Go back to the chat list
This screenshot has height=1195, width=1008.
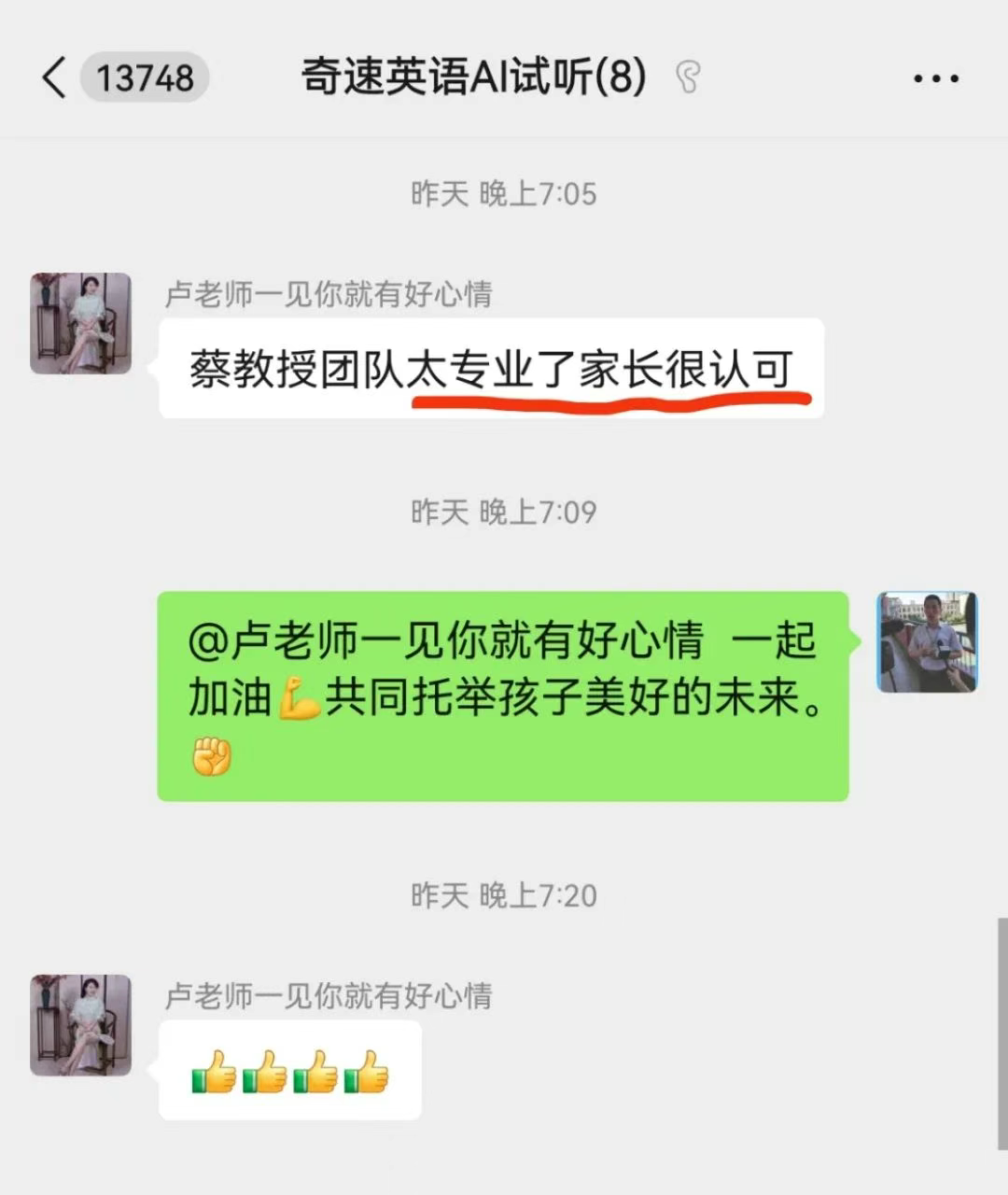click(54, 77)
